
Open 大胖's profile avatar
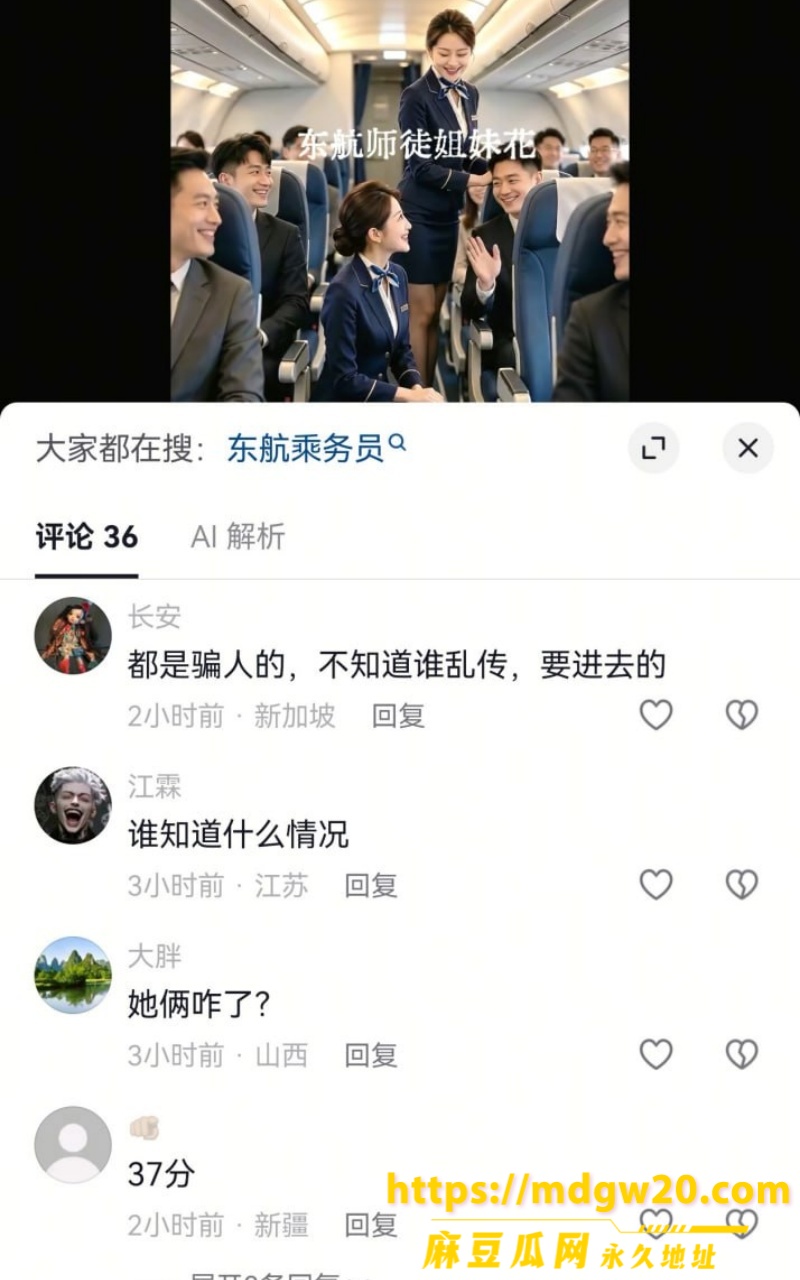(x=73, y=976)
